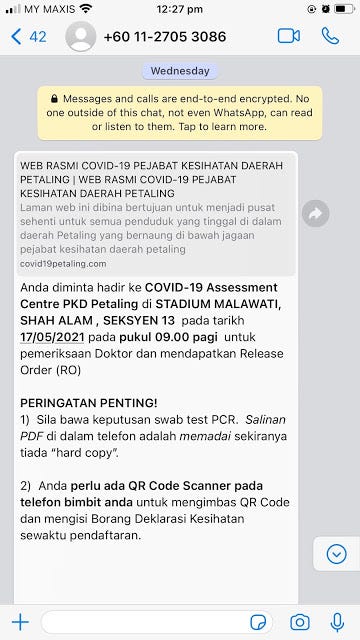This screenshot has height=640, width=360.
Task: Open the covid19petaling.com link preview
Action: (157, 215)
